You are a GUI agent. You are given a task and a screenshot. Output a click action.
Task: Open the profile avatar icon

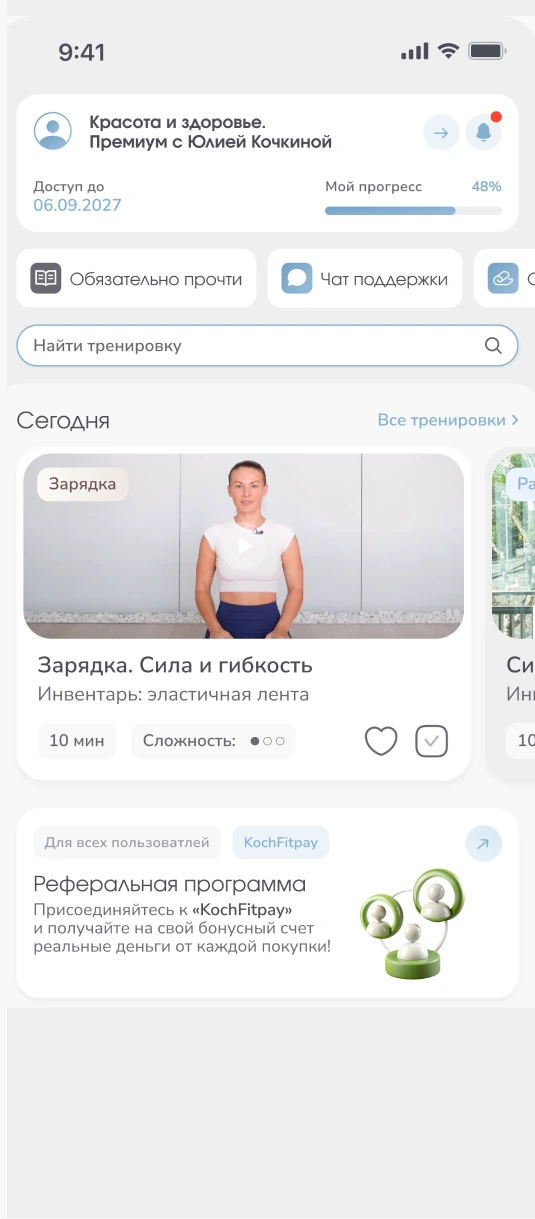point(53,131)
